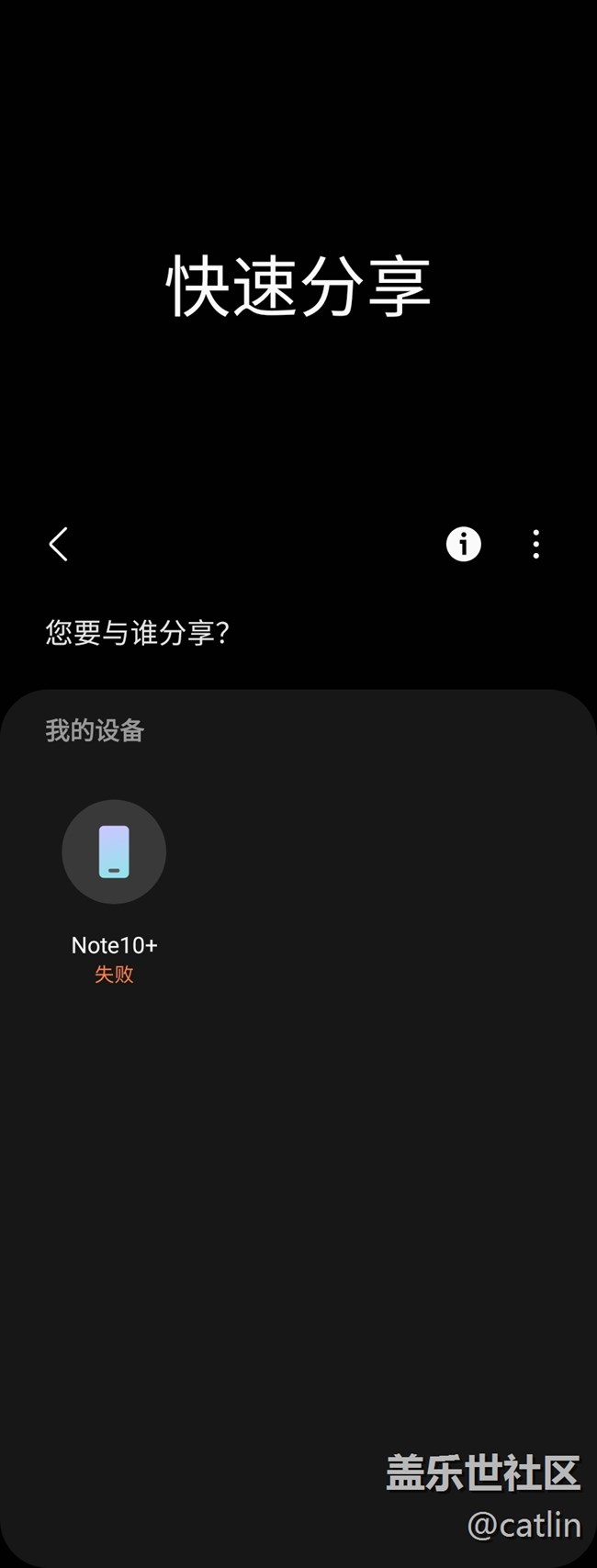Go back from Quick Share screen
This screenshot has height=1568, width=597.
[x=59, y=544]
